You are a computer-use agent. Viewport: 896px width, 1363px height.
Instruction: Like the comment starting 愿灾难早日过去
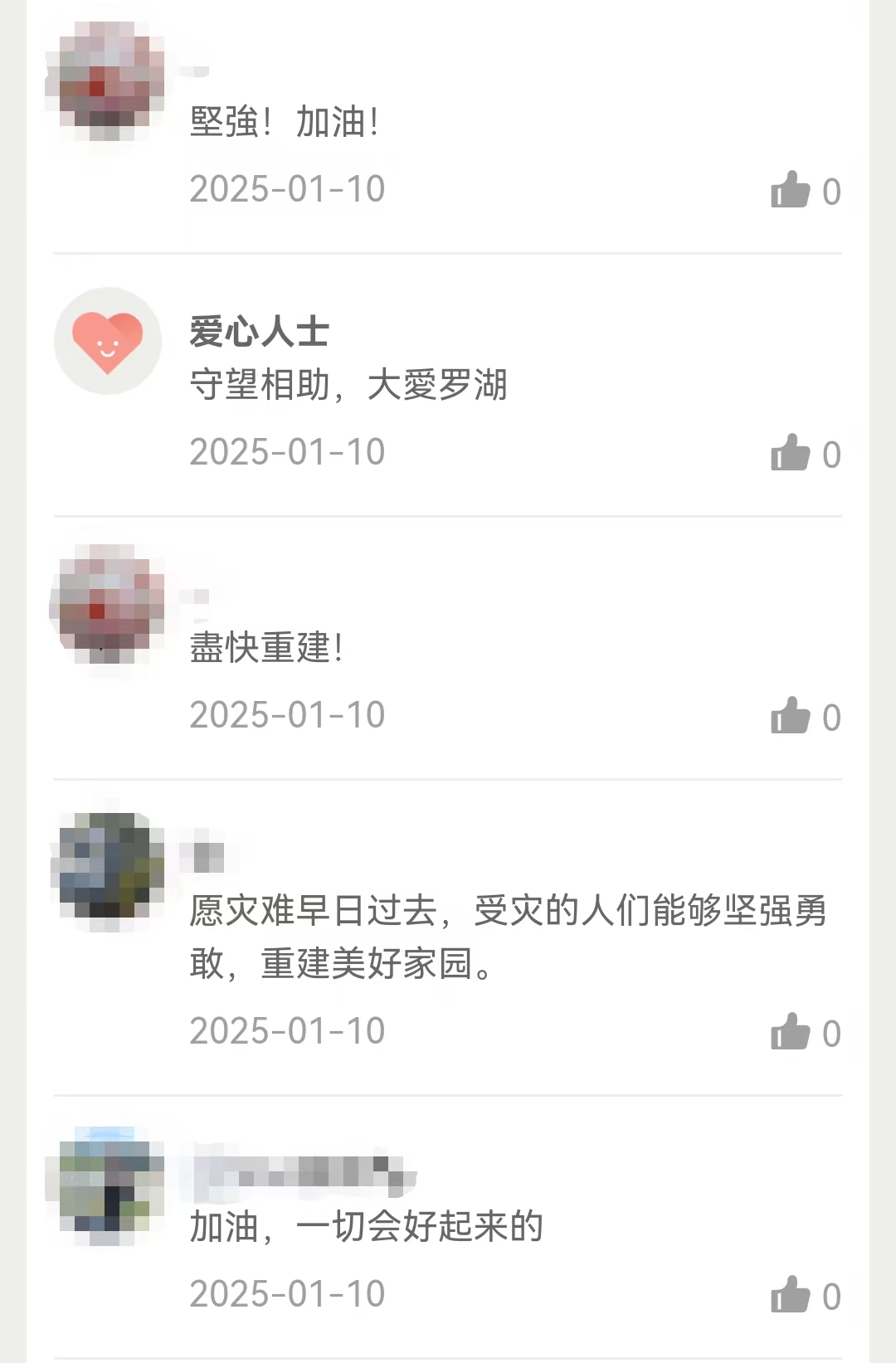point(790,1033)
